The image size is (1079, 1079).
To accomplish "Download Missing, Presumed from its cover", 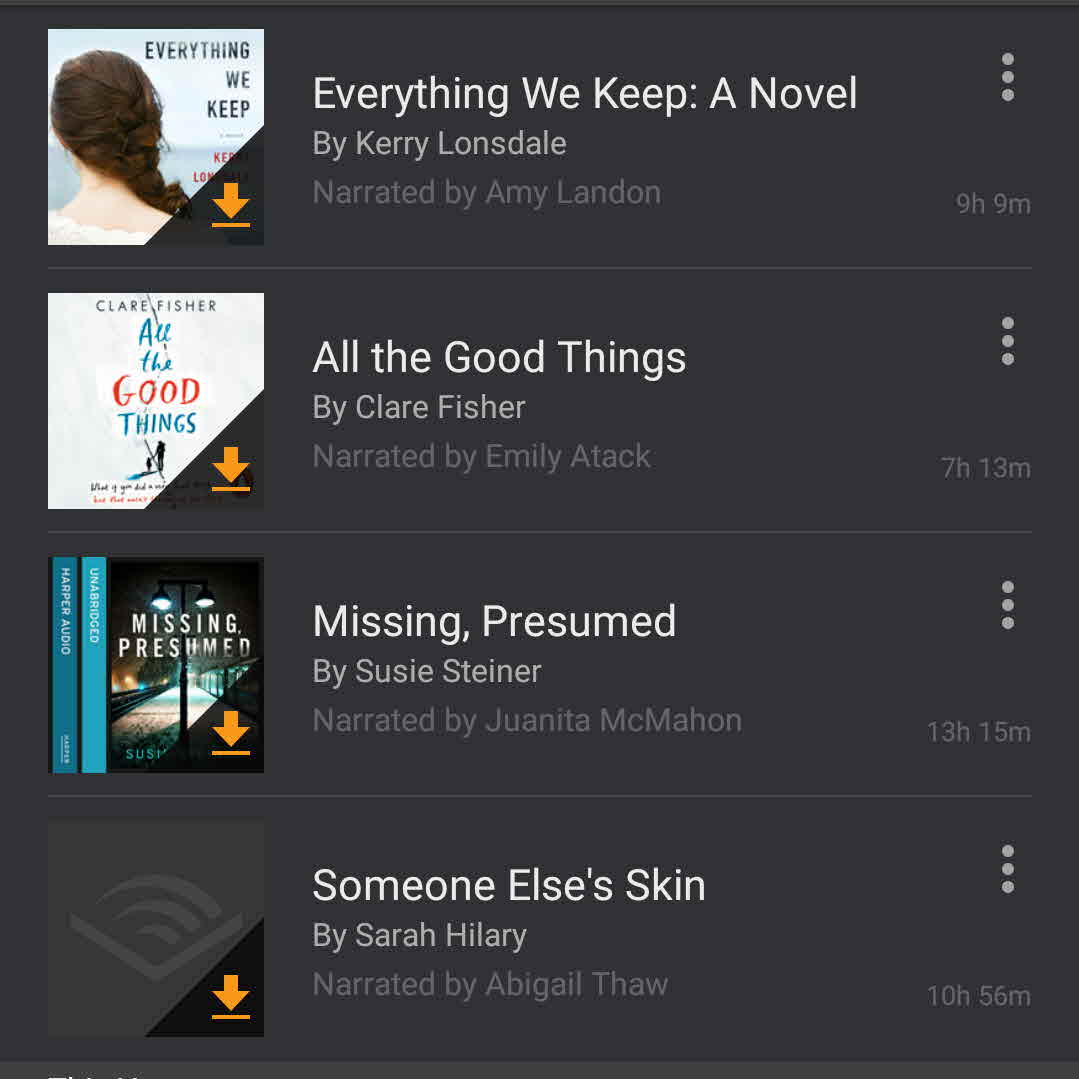I will [x=231, y=732].
